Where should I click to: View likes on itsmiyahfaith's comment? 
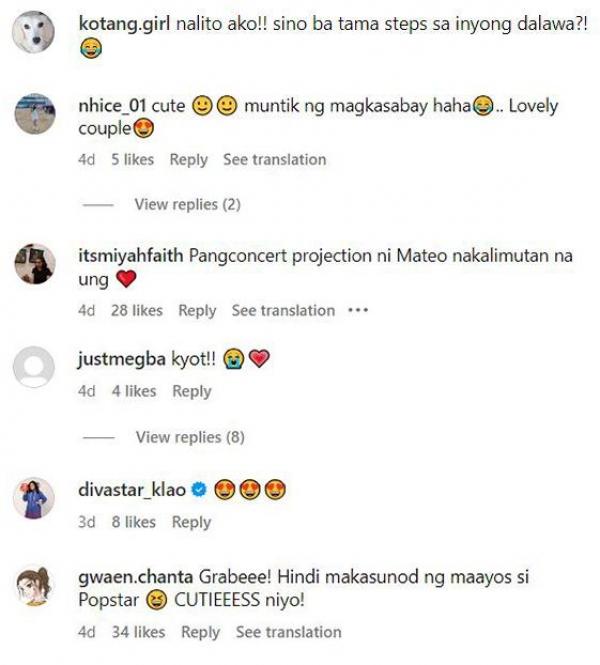[136, 311]
